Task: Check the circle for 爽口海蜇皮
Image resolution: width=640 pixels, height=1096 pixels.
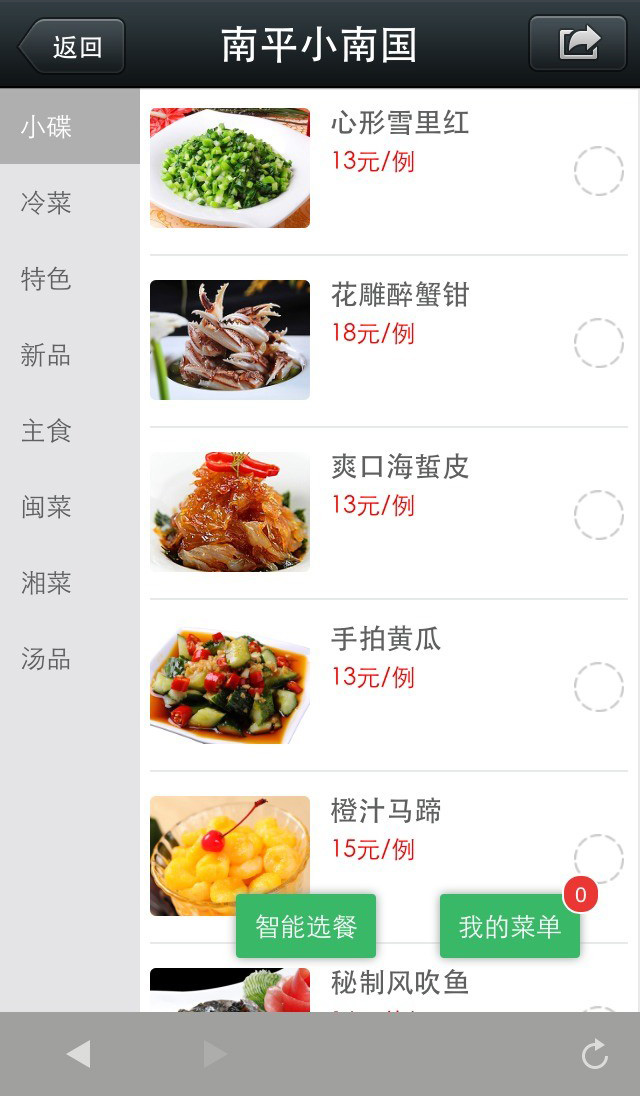Action: (598, 515)
